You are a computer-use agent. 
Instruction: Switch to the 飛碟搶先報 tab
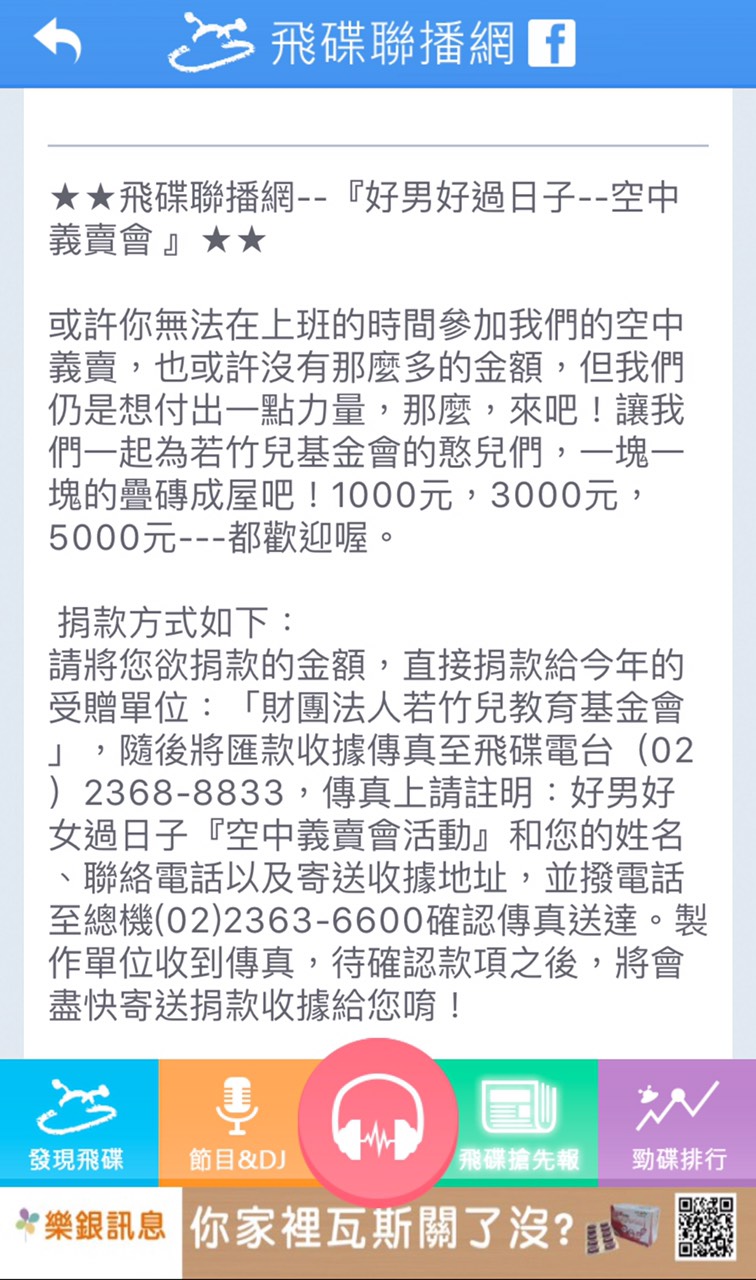520,1122
